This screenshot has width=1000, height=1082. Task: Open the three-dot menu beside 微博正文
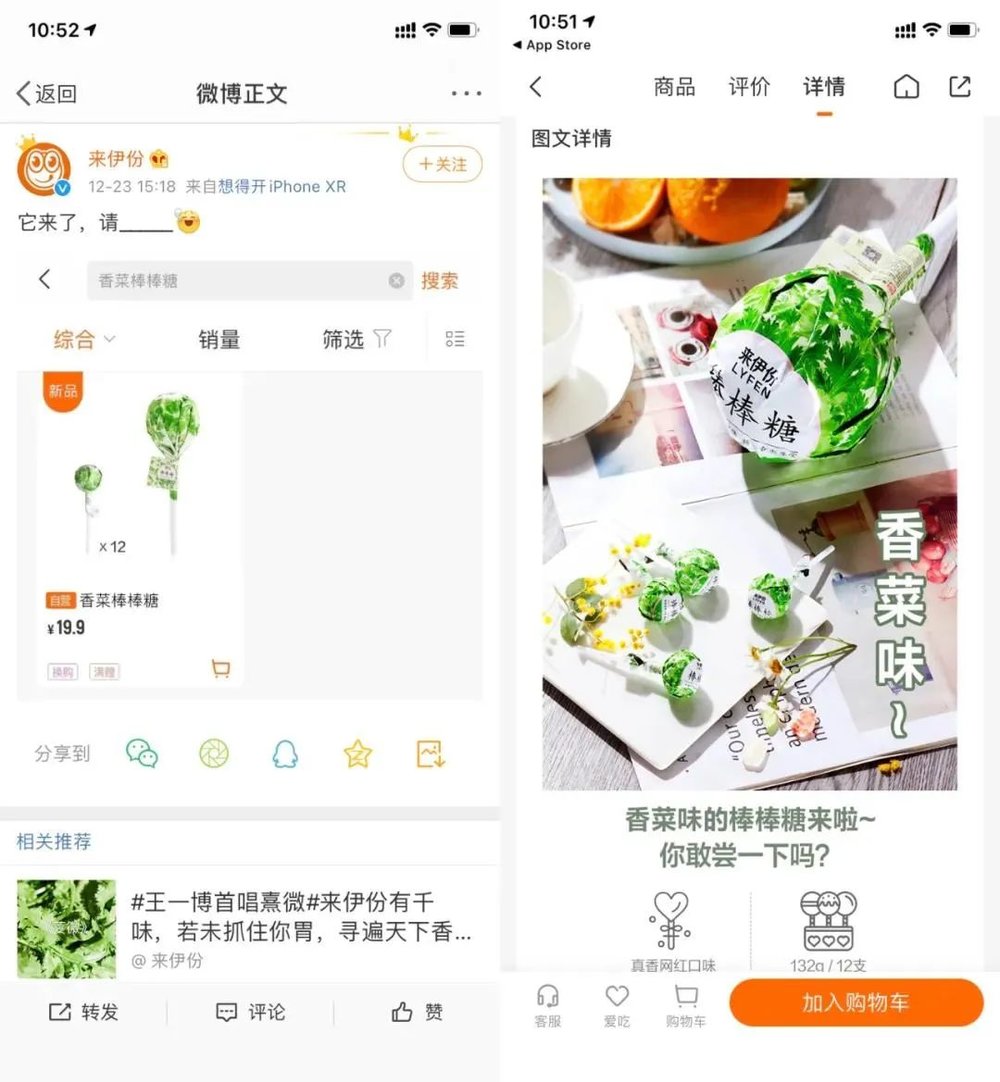pos(466,94)
